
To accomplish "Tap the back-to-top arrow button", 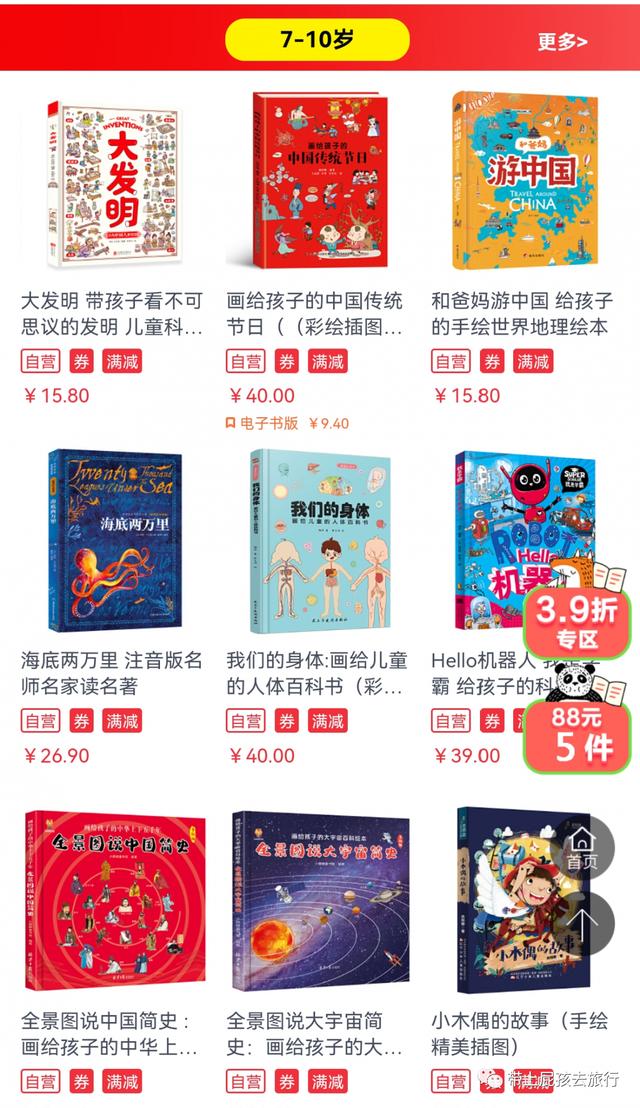I will 583,923.
